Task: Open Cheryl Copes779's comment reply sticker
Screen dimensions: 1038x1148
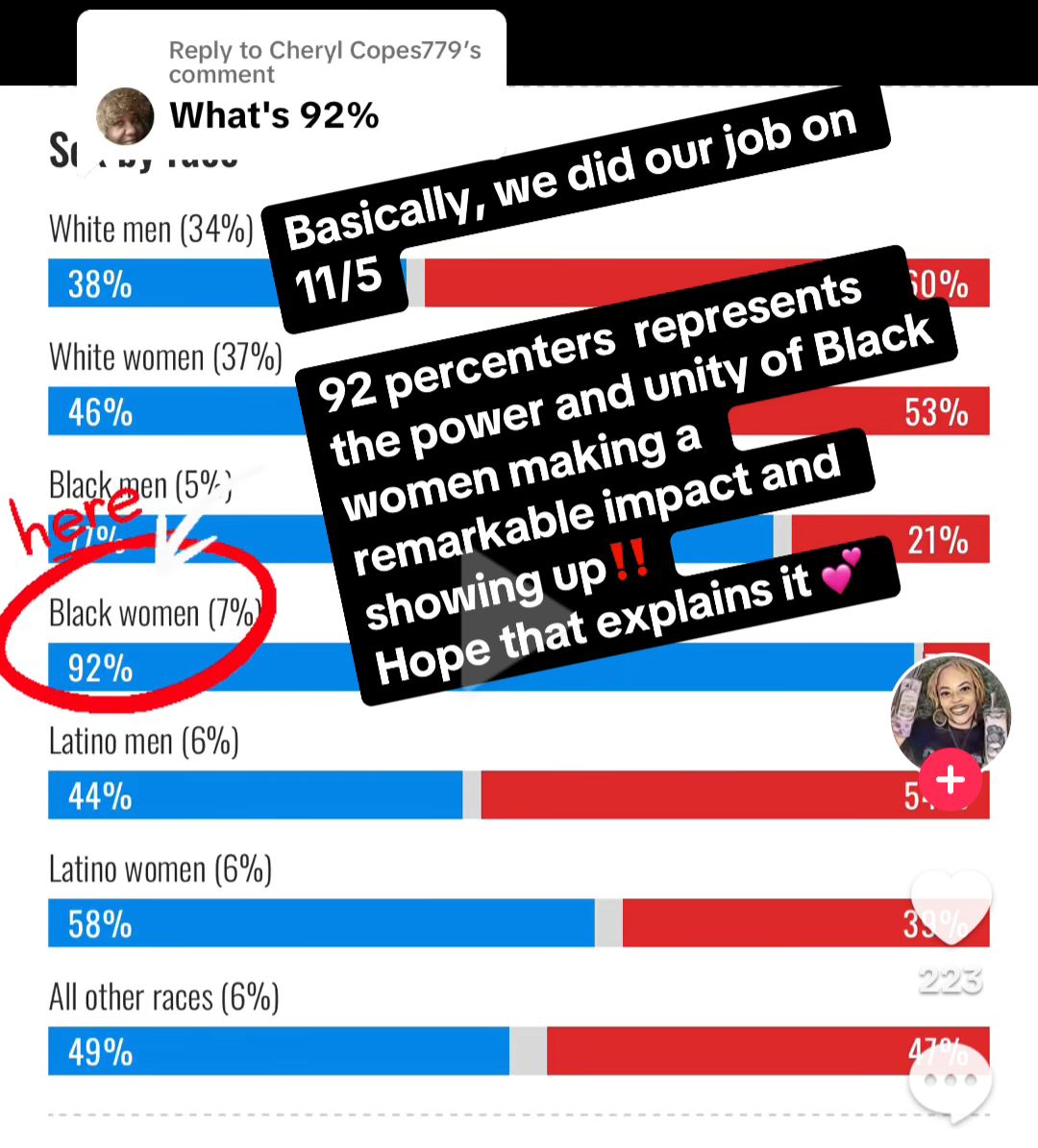Action: click(x=291, y=86)
